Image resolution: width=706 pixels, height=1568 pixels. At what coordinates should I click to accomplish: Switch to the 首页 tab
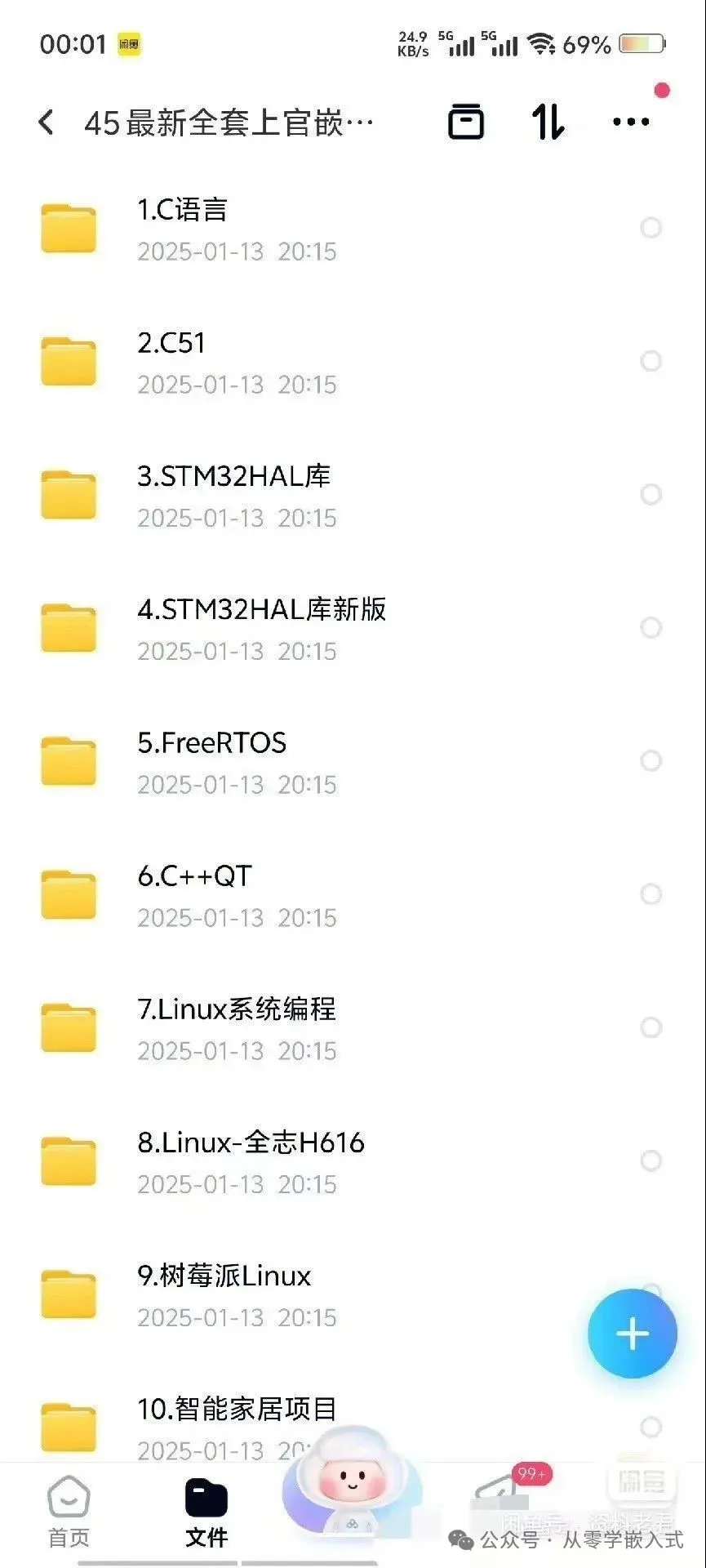[x=69, y=1512]
